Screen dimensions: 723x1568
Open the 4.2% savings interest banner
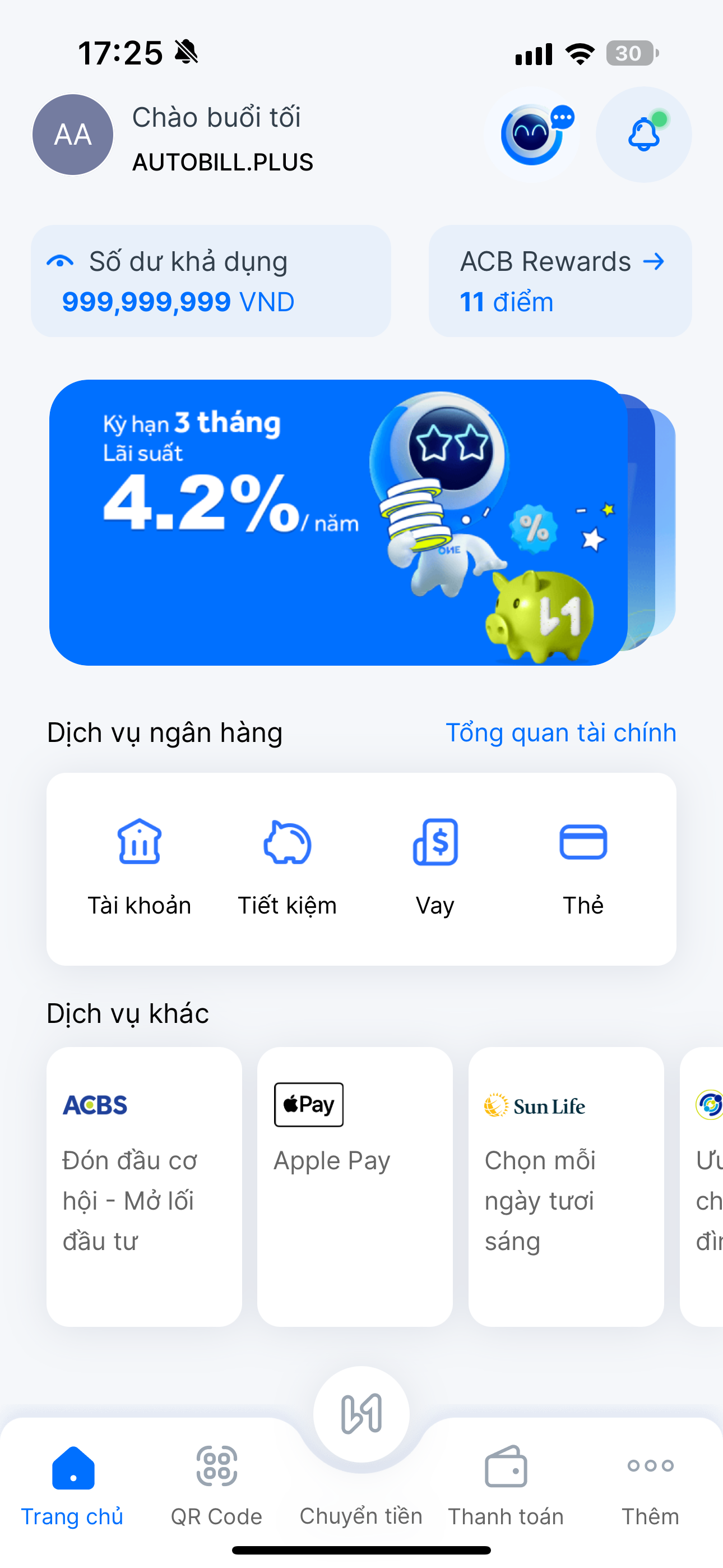coord(339,522)
